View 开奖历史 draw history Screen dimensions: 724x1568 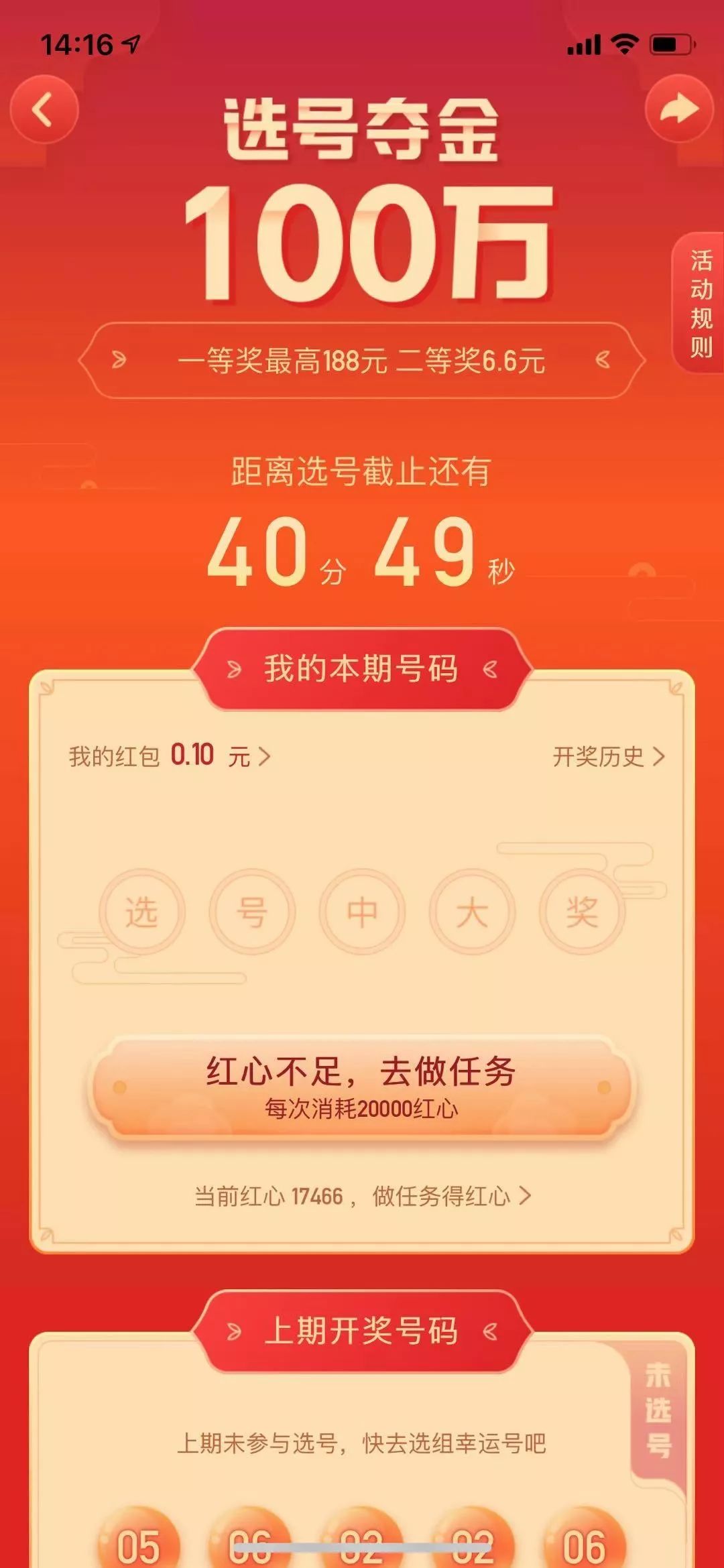point(609,756)
